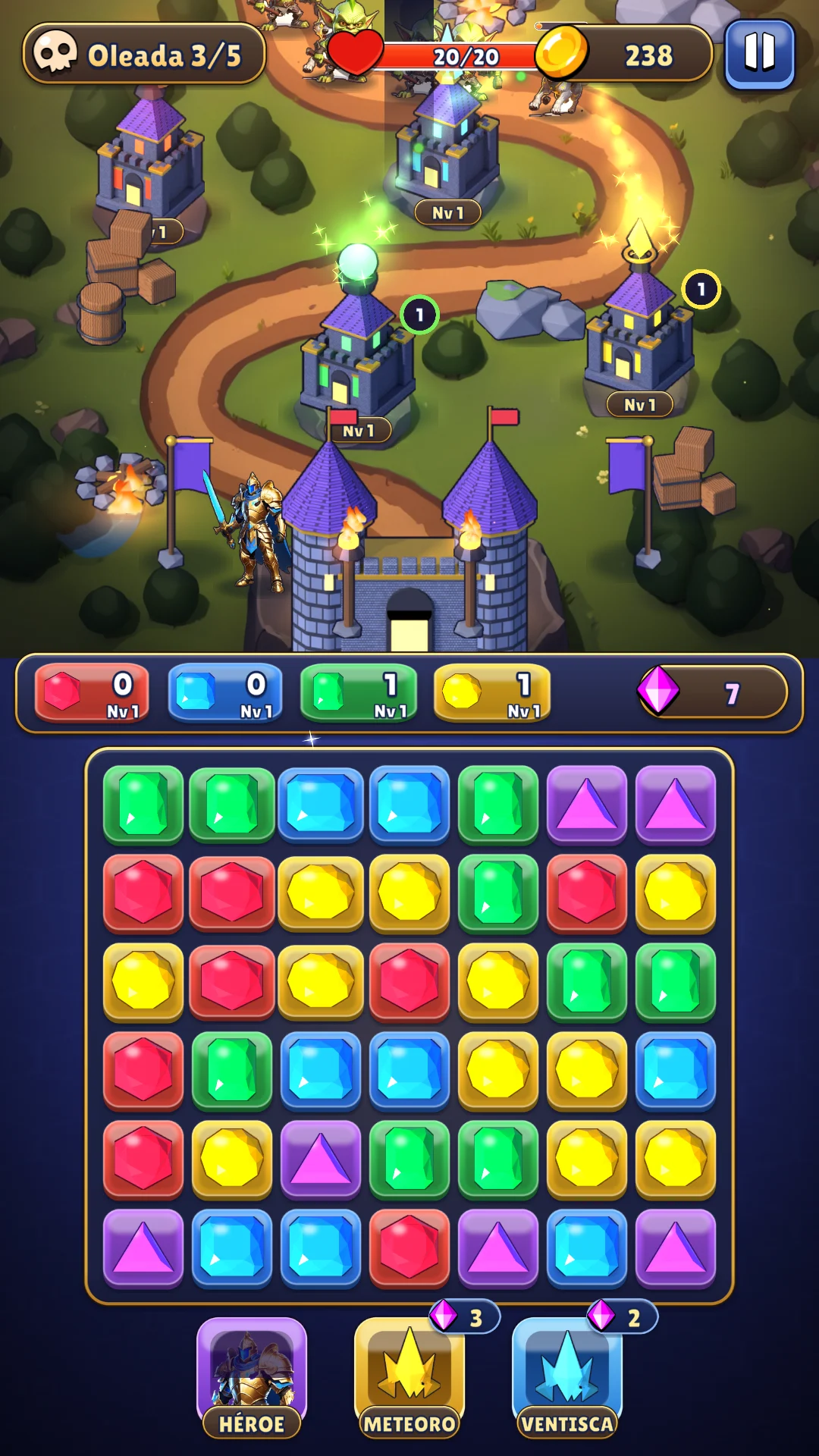
Task: Tap the green tower's upgrade badge
Action: [x=419, y=315]
